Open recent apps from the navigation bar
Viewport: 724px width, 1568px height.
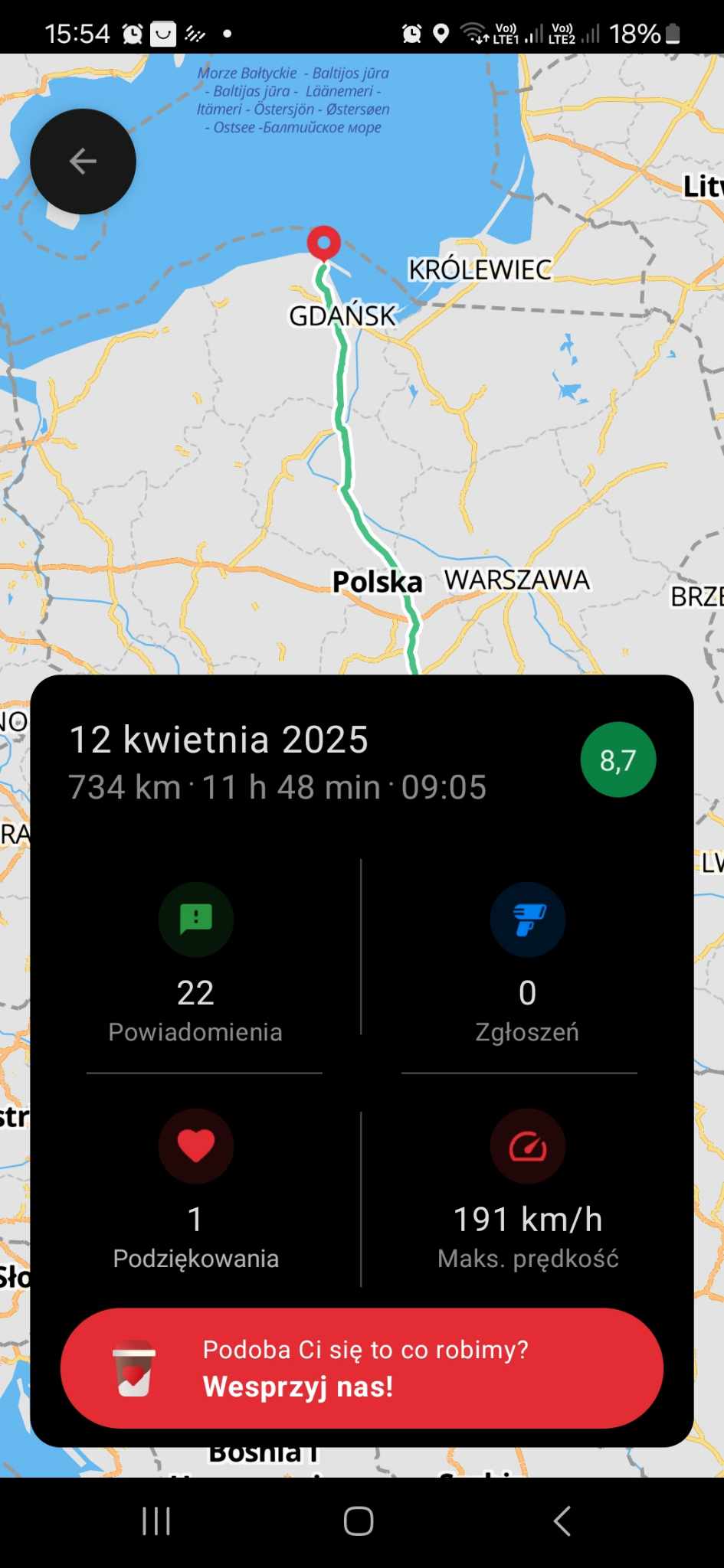tap(156, 1521)
